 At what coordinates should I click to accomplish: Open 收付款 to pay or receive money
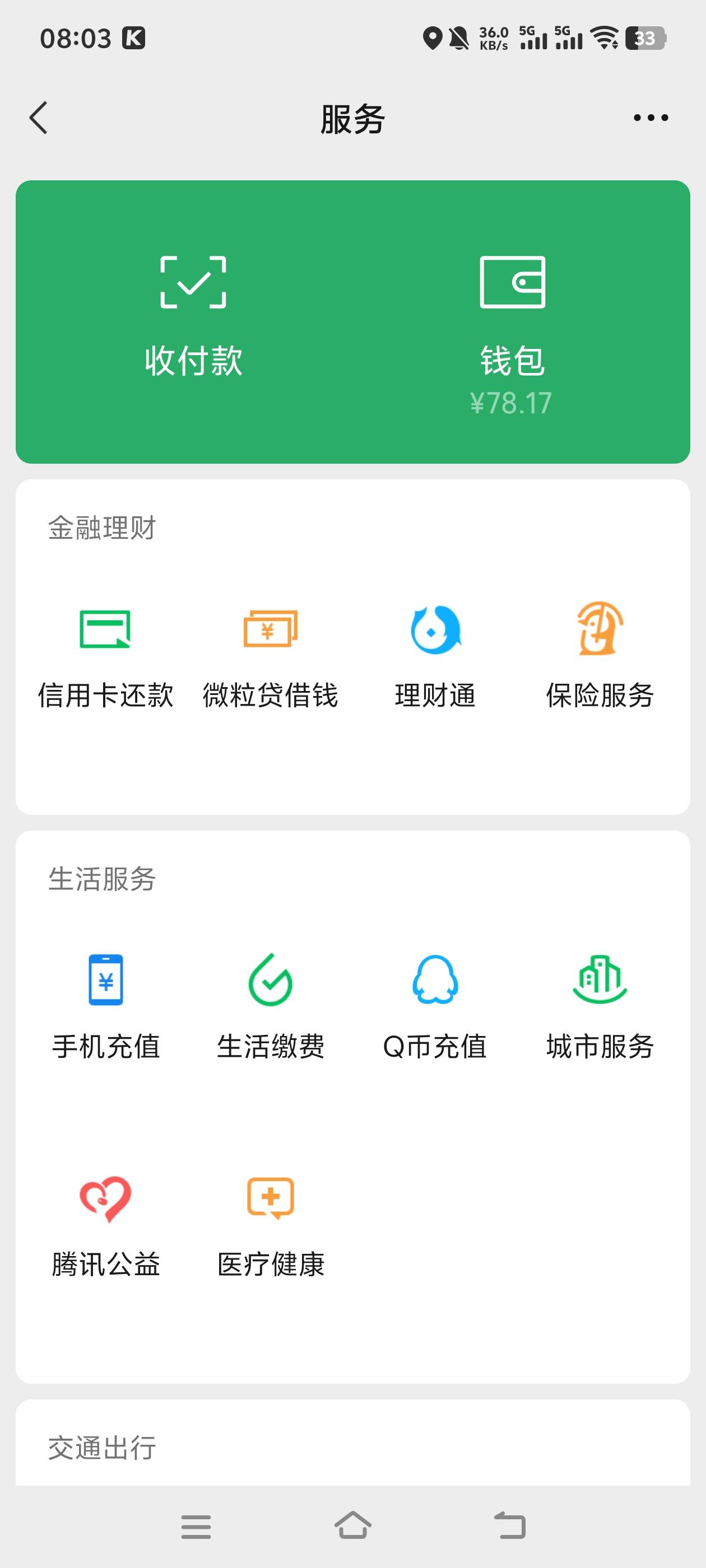194,316
